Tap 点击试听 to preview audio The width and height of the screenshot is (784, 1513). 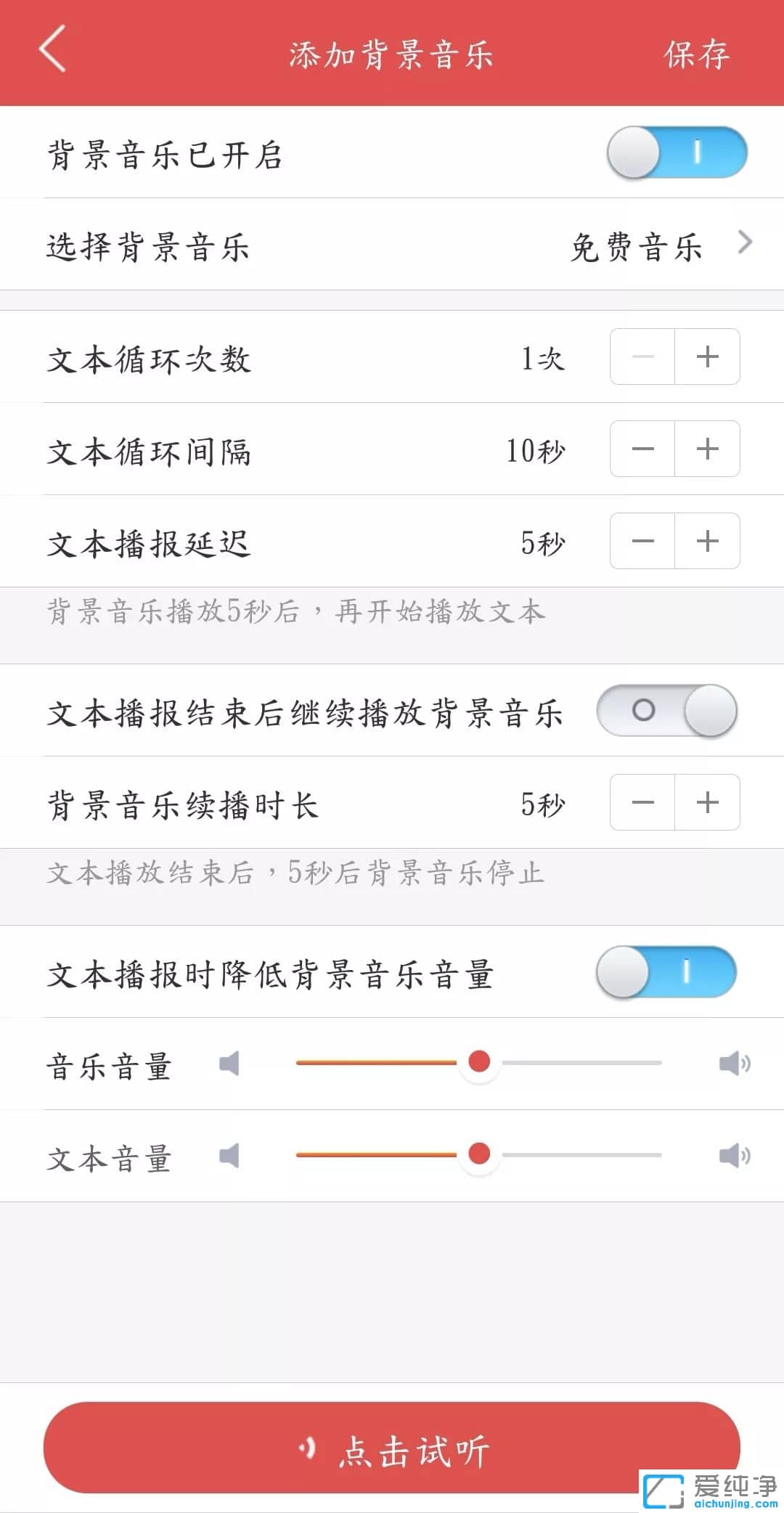[392, 1449]
